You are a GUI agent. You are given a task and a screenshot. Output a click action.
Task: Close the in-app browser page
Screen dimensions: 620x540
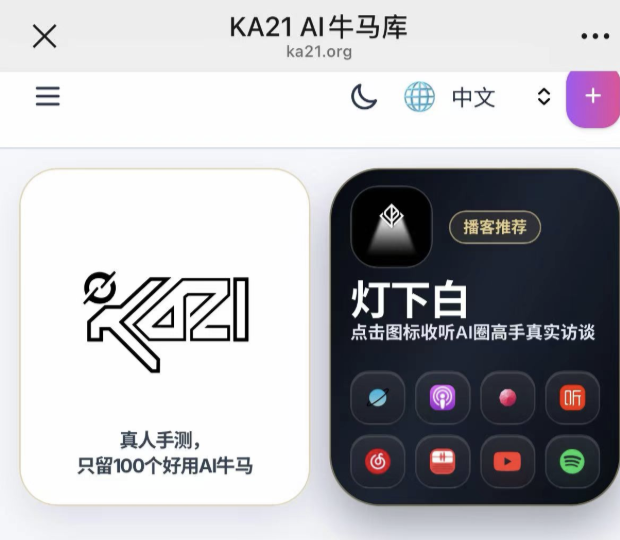45,36
